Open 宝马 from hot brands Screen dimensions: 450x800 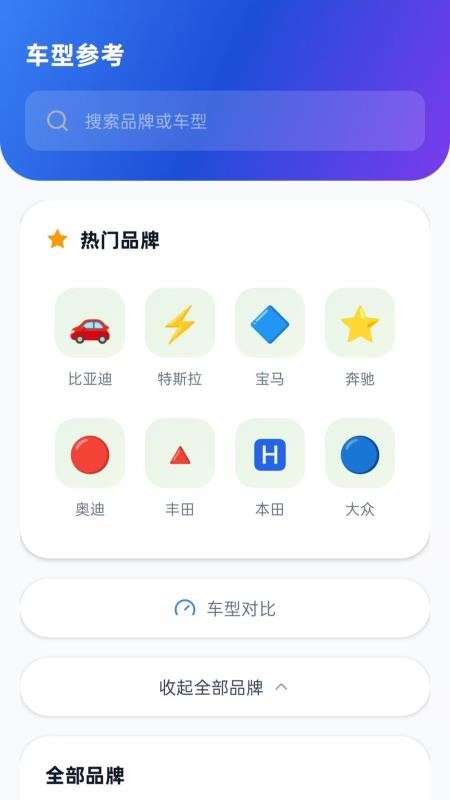pyautogui.click(x=270, y=338)
